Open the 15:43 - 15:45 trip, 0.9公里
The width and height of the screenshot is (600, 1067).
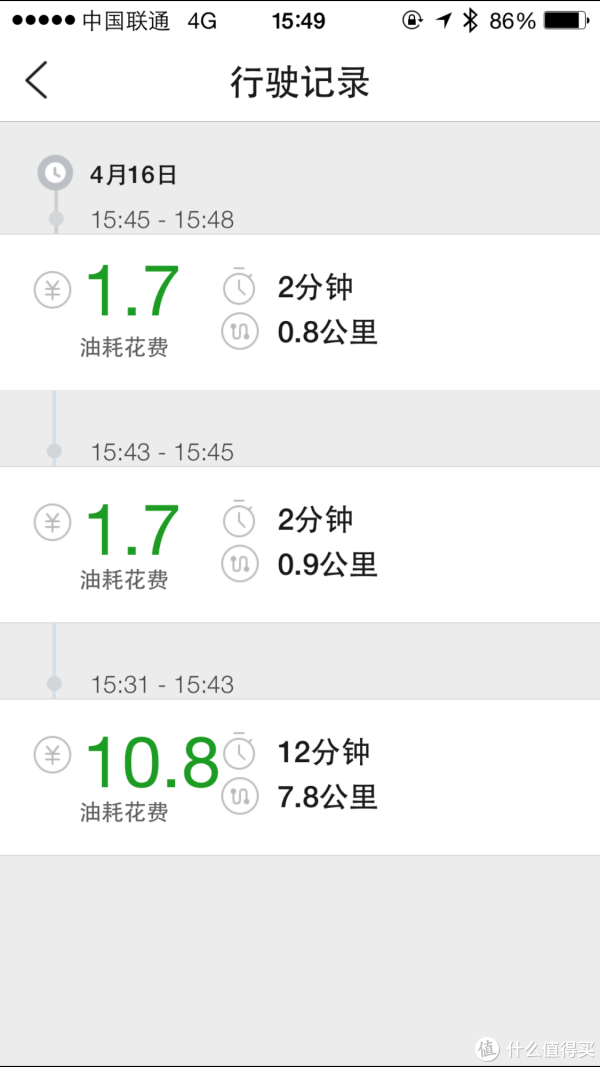(x=300, y=544)
